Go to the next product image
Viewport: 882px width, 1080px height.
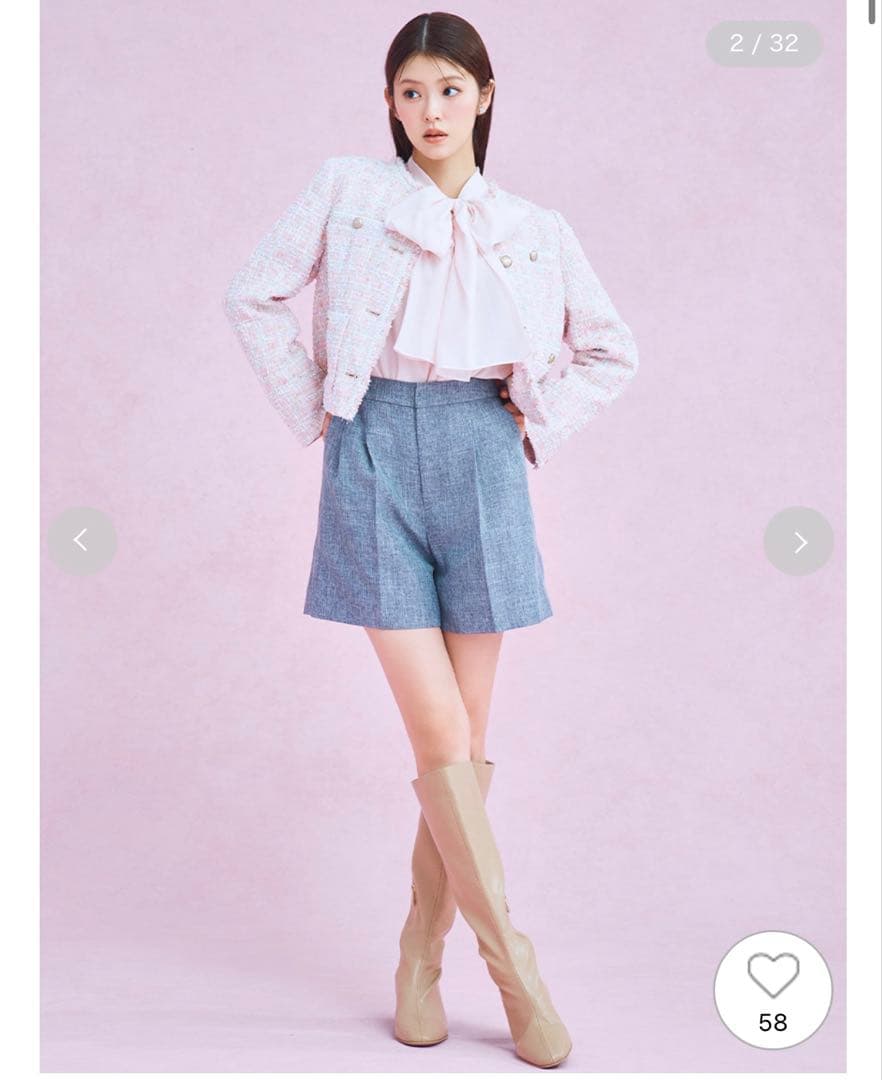[x=798, y=541]
